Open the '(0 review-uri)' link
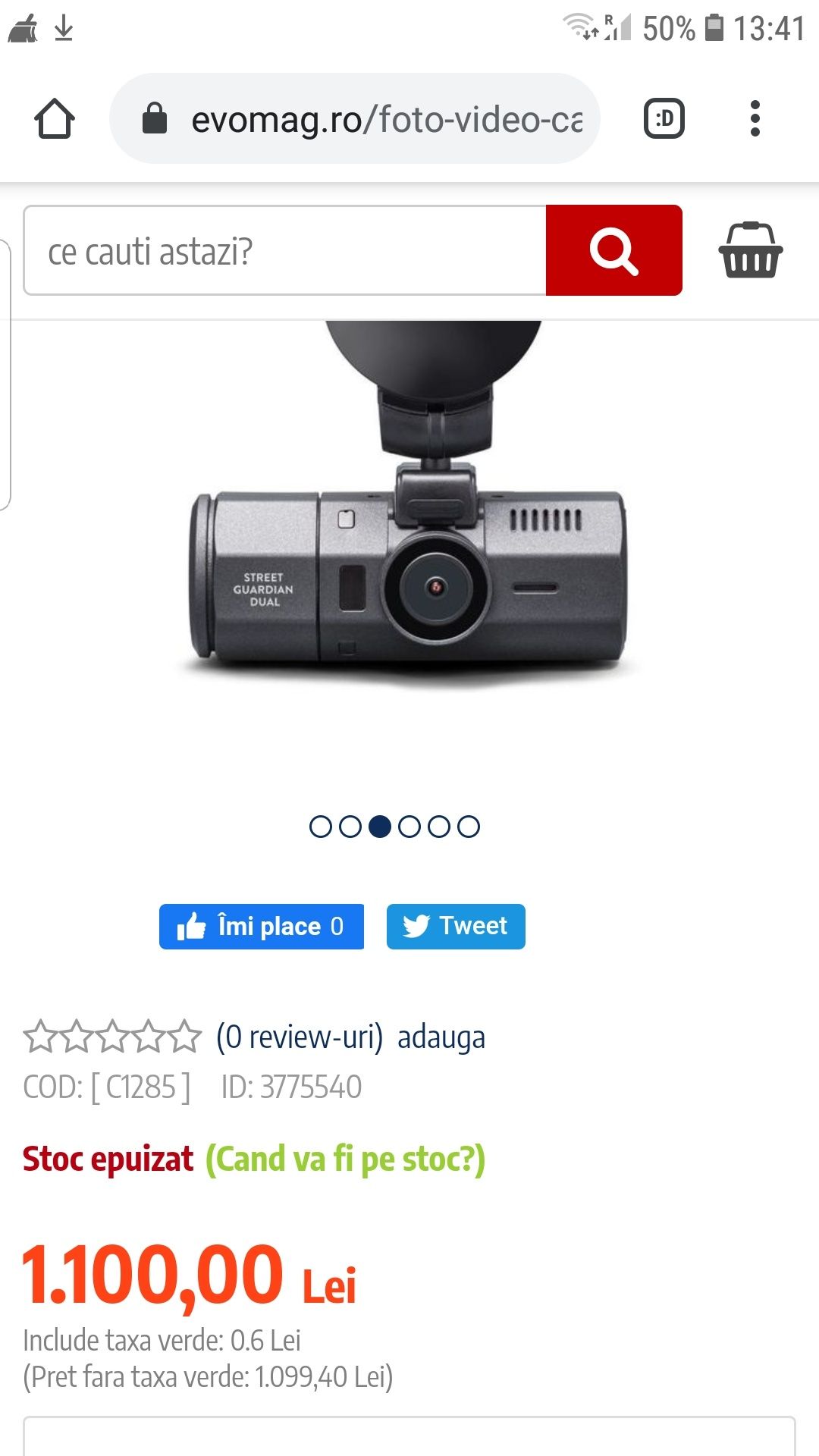 300,1037
